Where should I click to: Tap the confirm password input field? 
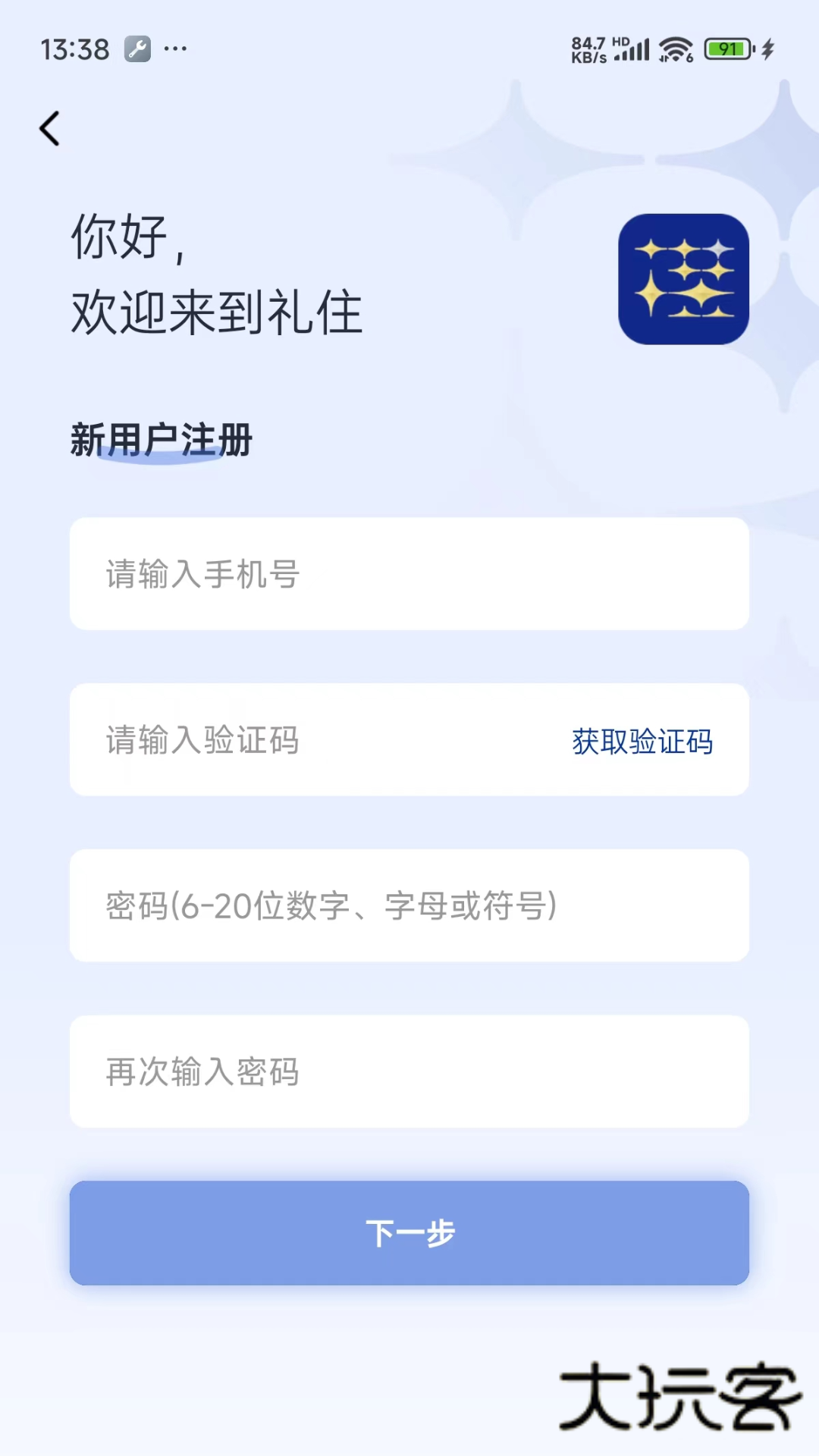pos(409,1072)
